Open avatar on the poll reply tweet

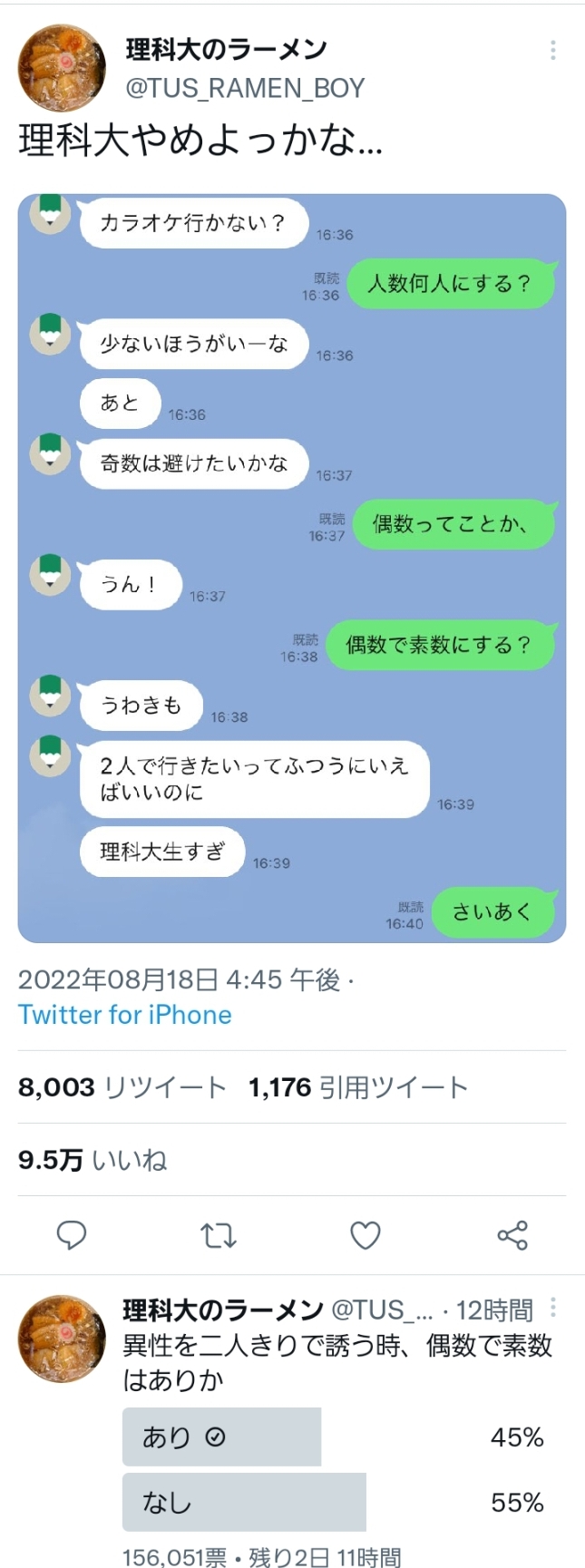[62, 1339]
